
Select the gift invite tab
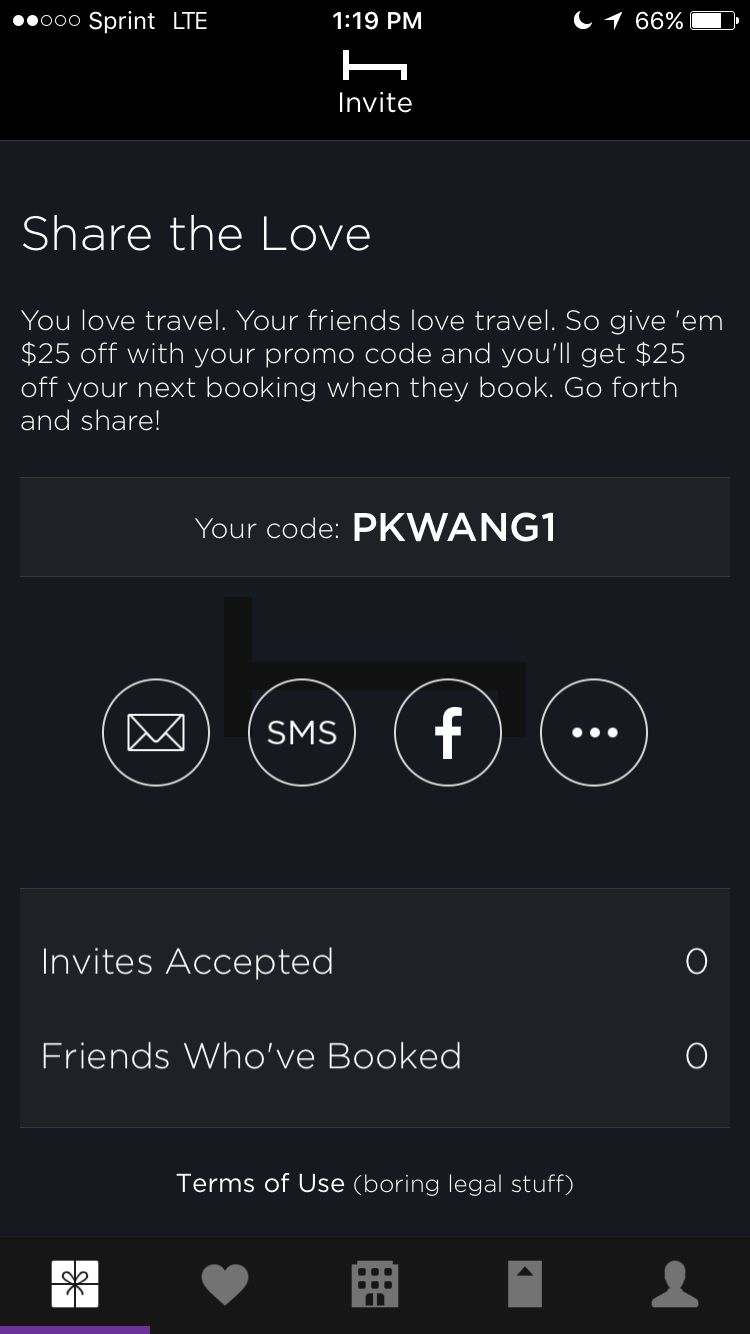[x=75, y=1284]
